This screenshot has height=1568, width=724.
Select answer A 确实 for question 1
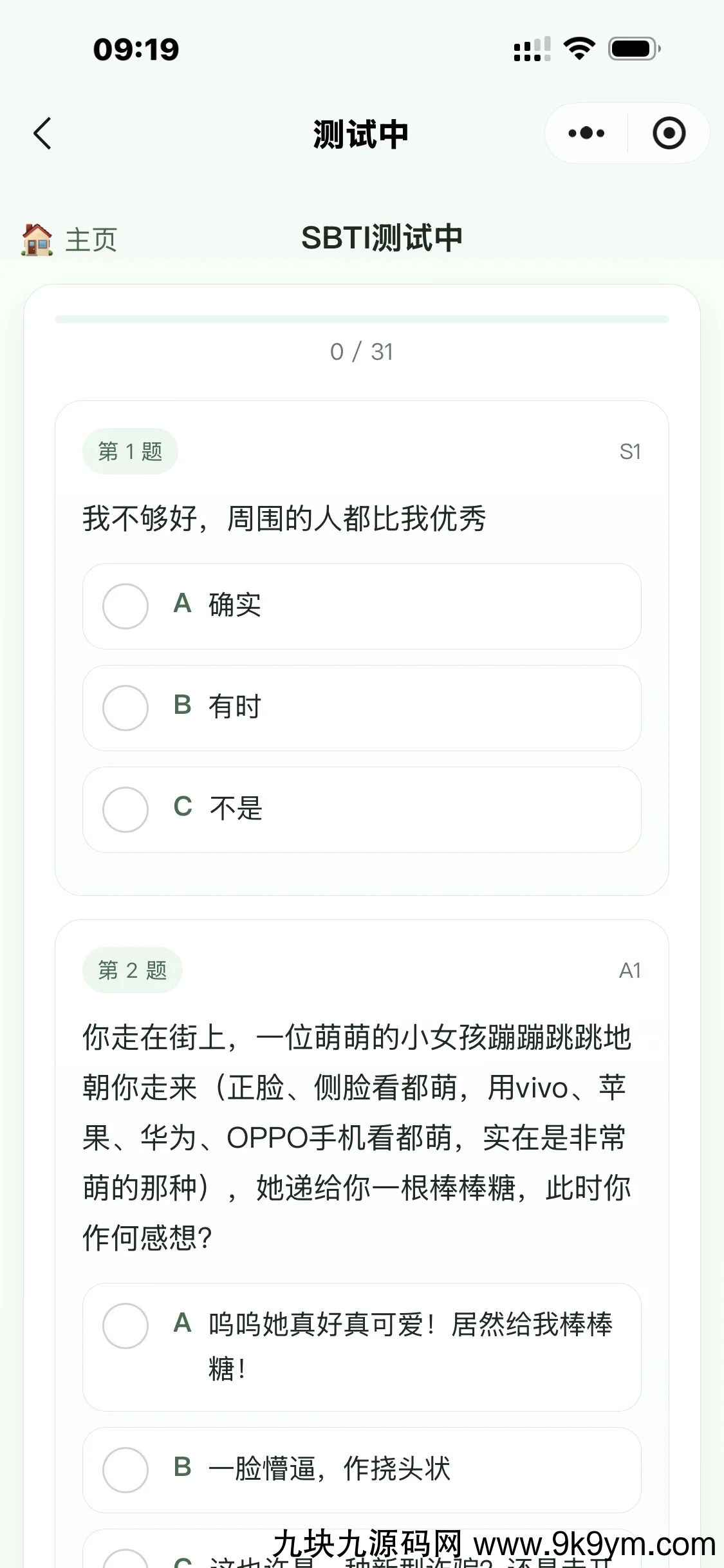362,606
